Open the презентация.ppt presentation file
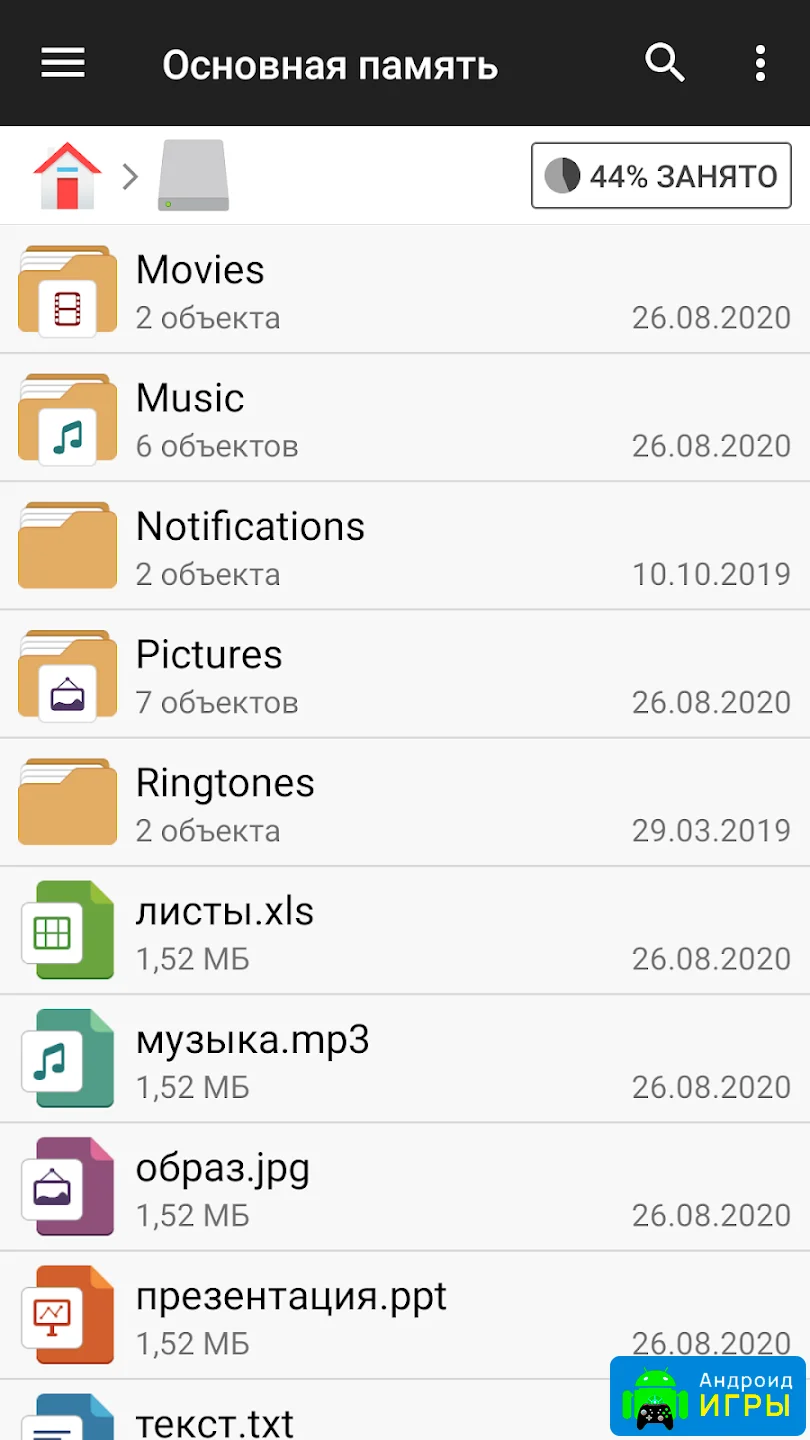Viewport: 810px width, 1440px height. click(400, 1314)
